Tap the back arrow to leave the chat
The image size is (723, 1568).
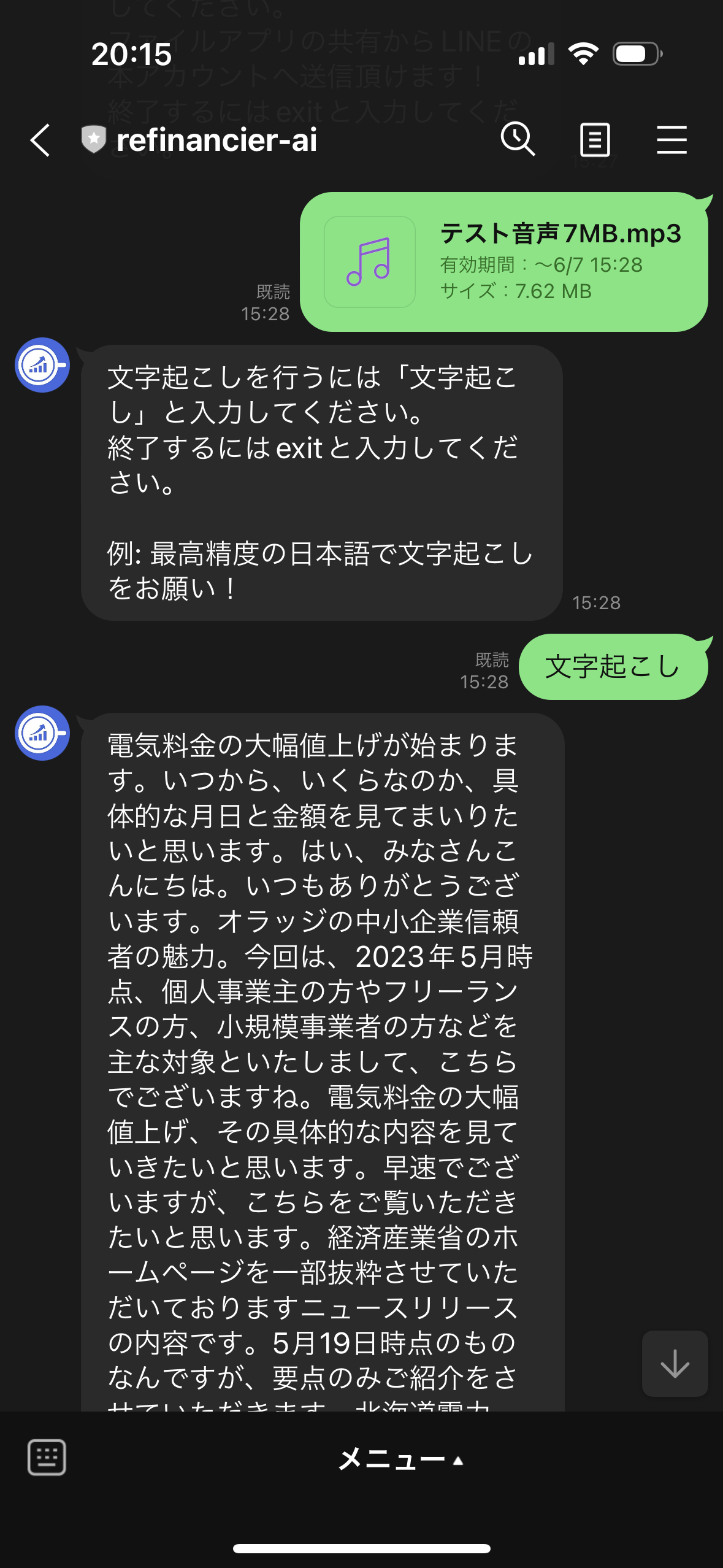click(x=39, y=140)
